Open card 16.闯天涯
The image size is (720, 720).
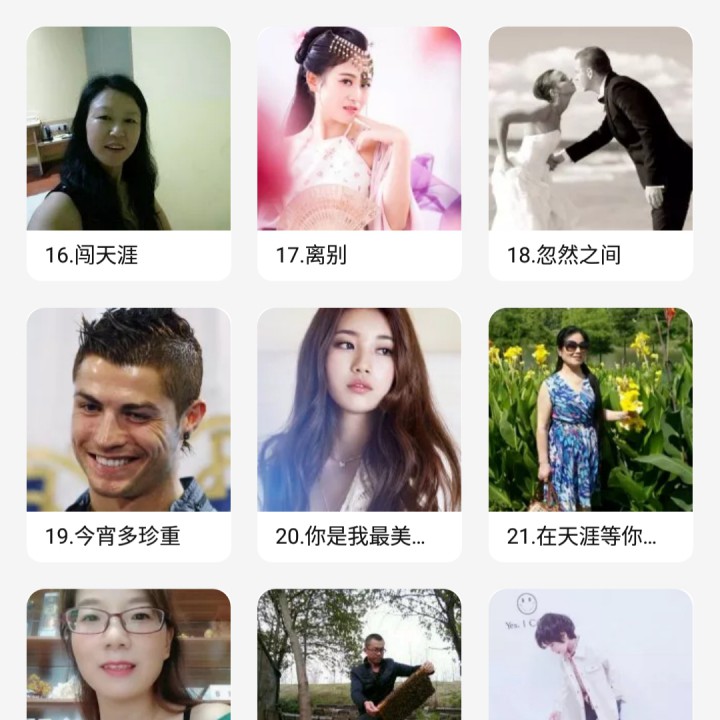128,153
